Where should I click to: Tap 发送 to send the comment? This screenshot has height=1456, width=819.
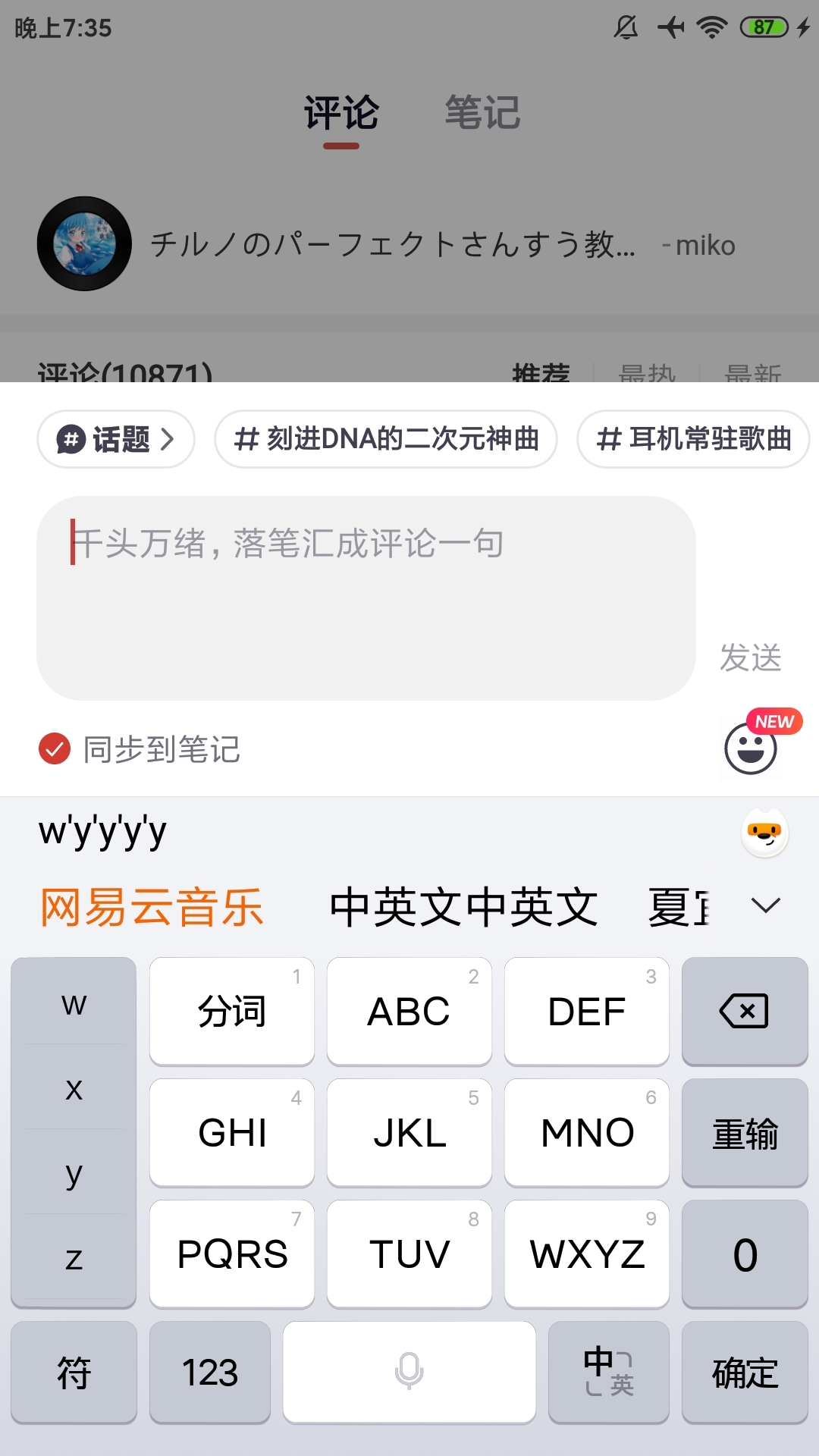pyautogui.click(x=750, y=657)
